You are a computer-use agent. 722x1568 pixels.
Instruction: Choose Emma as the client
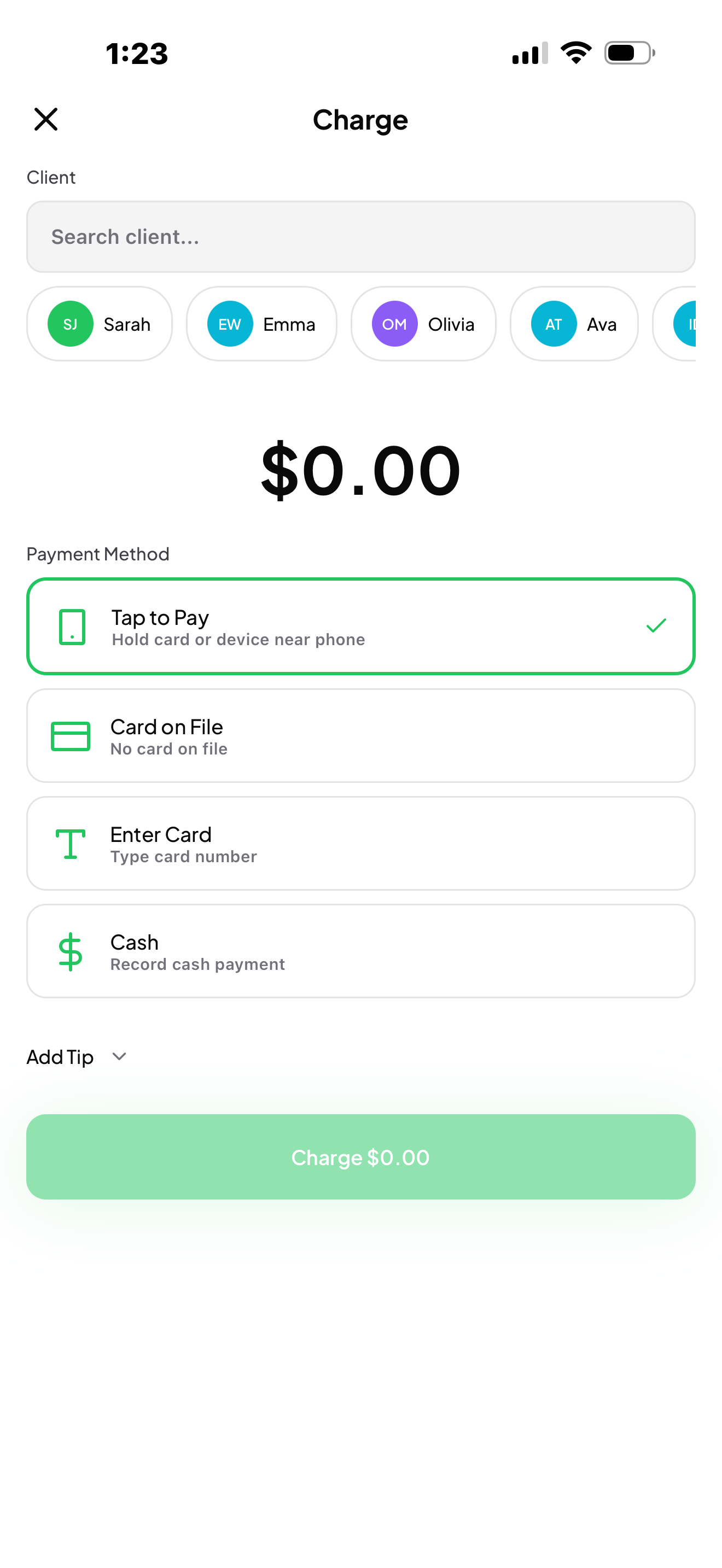click(x=261, y=324)
